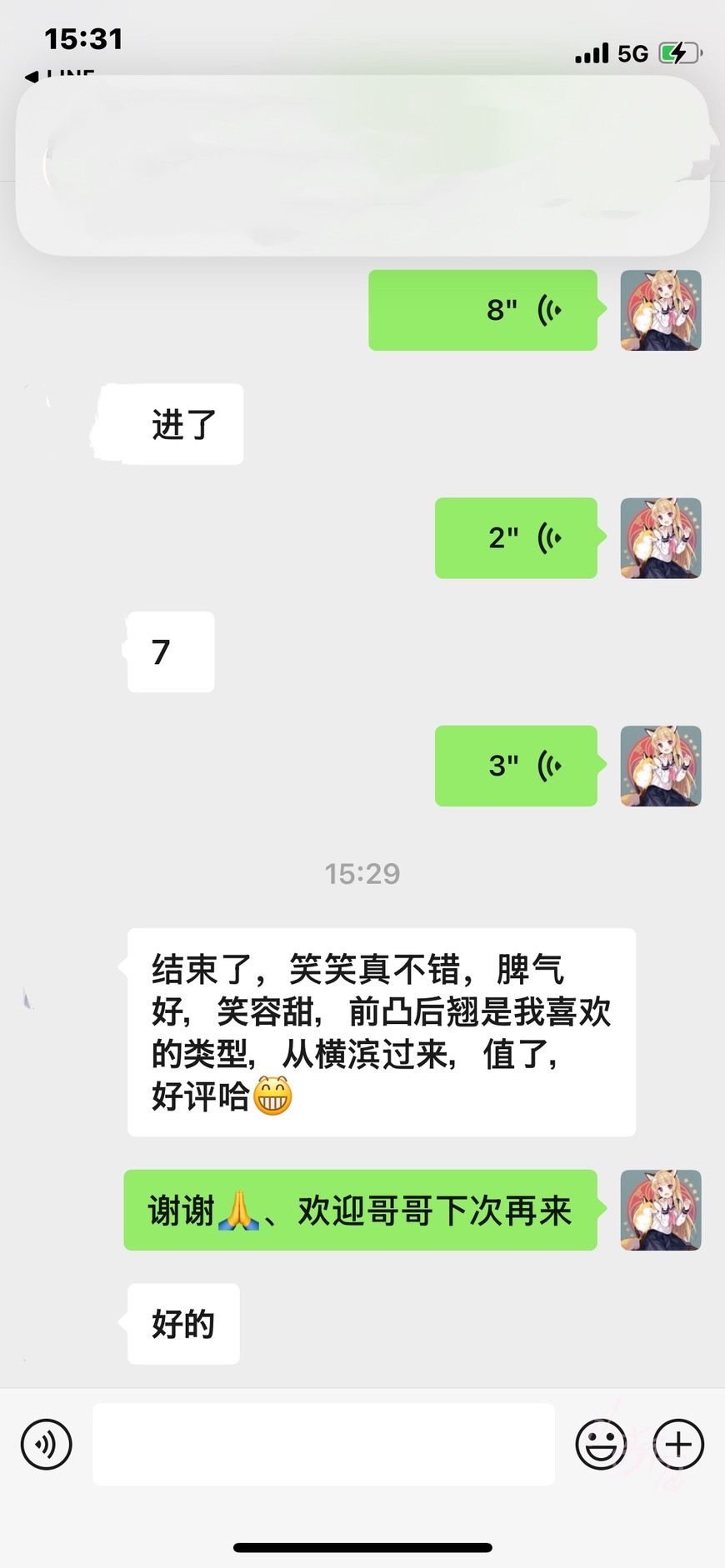Switch to voice input mode
Screen dimensions: 725x1568
tap(47, 1444)
